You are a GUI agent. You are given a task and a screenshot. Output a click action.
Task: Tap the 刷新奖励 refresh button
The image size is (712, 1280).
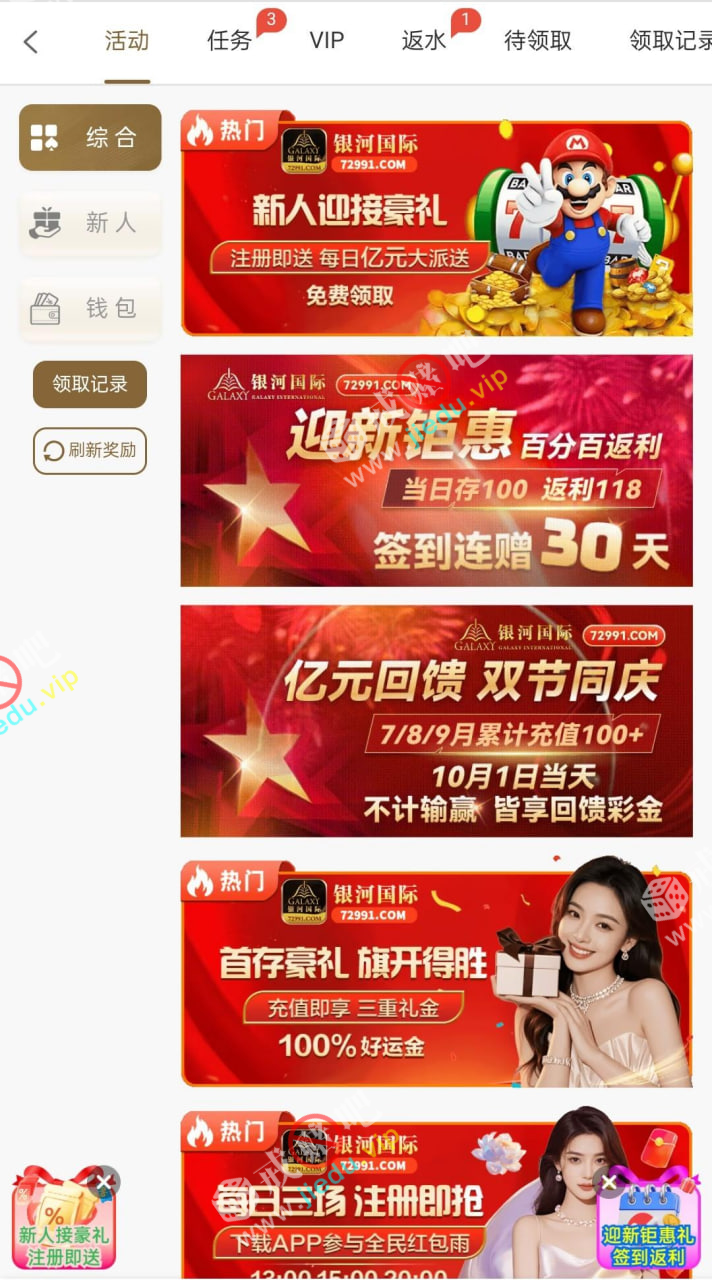[90, 450]
